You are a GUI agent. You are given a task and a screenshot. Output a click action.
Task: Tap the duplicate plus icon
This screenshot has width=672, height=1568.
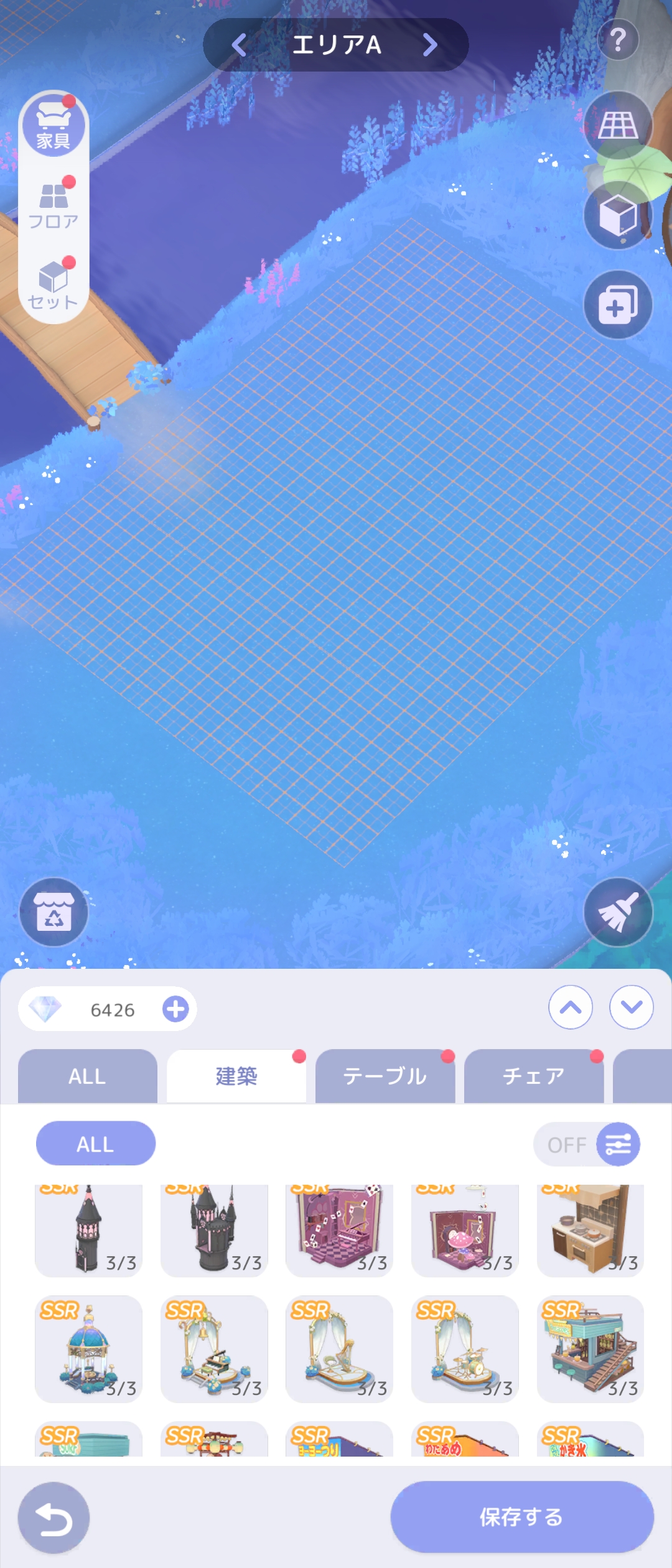(x=617, y=305)
